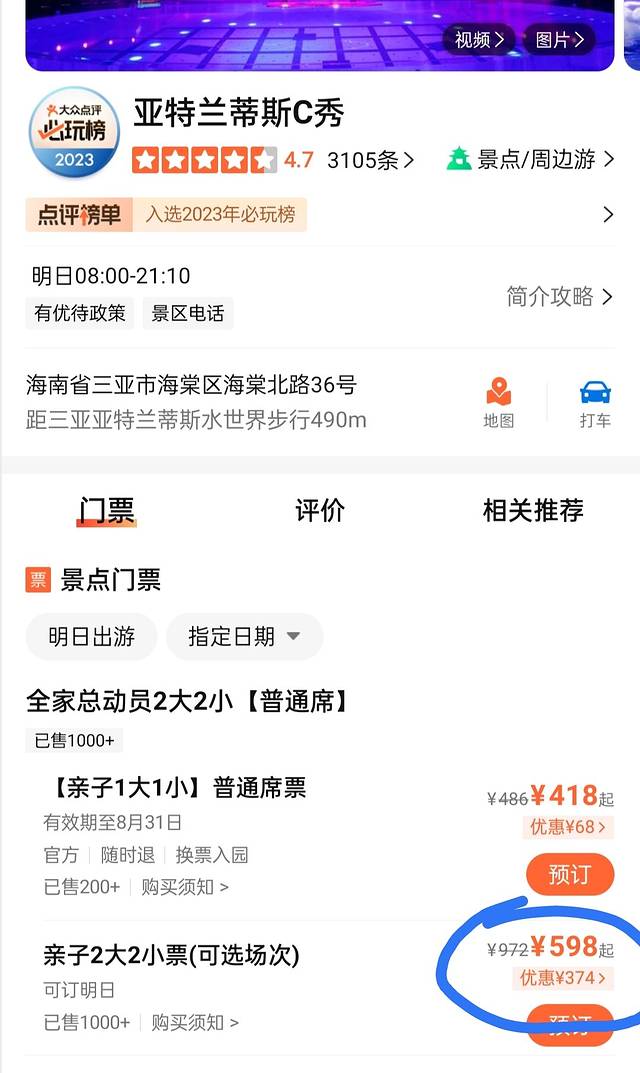640x1073 pixels.
Task: Tap the 有优待政策 tag
Action: 80,313
